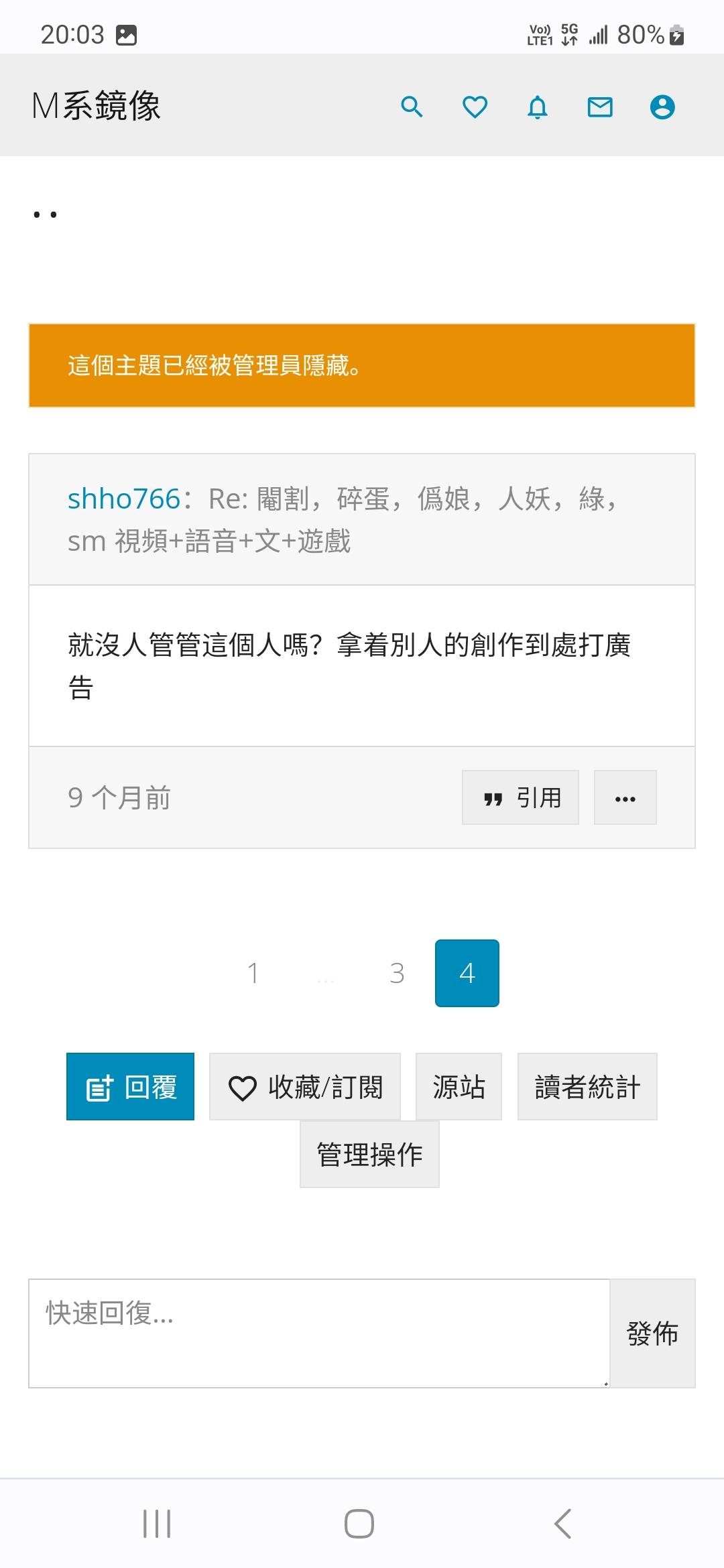The height and width of the screenshot is (1568, 724).
Task: Go back using system back button
Action: [563, 1524]
